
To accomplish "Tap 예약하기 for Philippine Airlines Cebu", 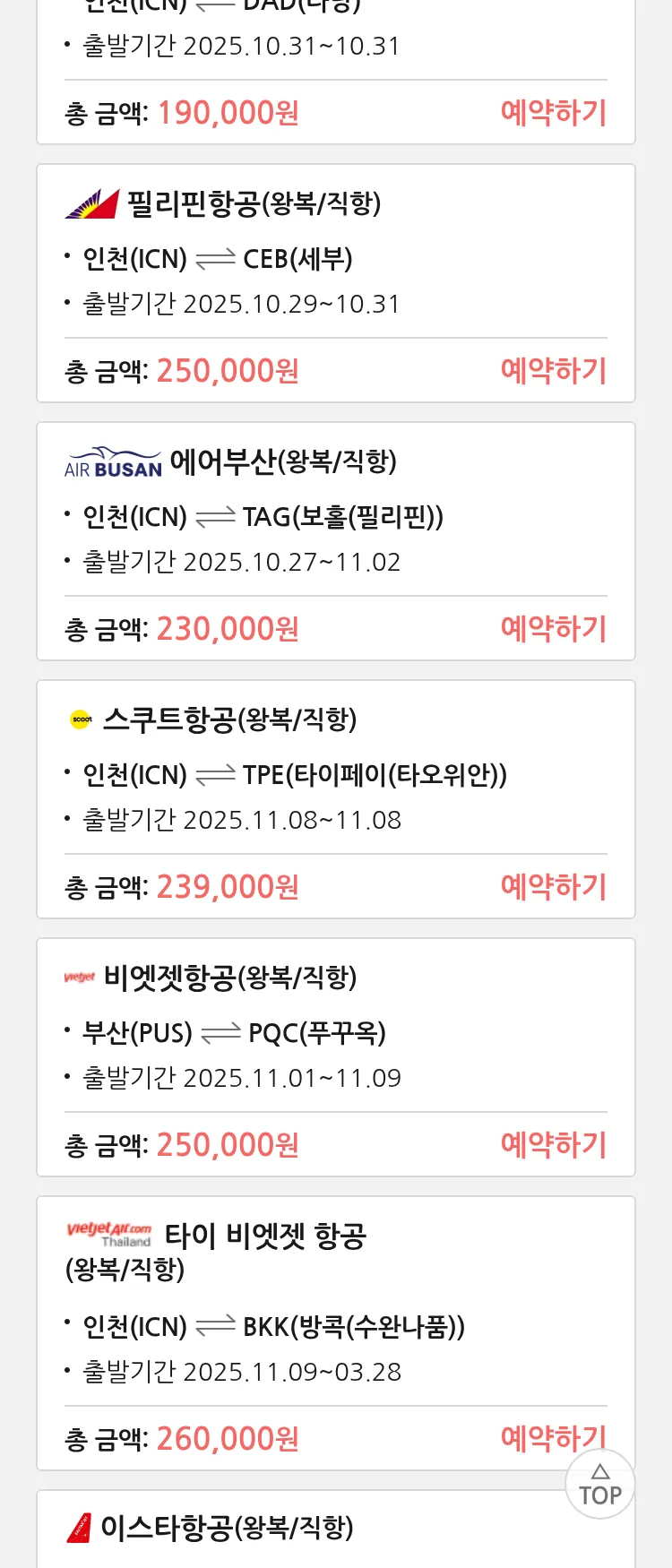I will pos(553,371).
